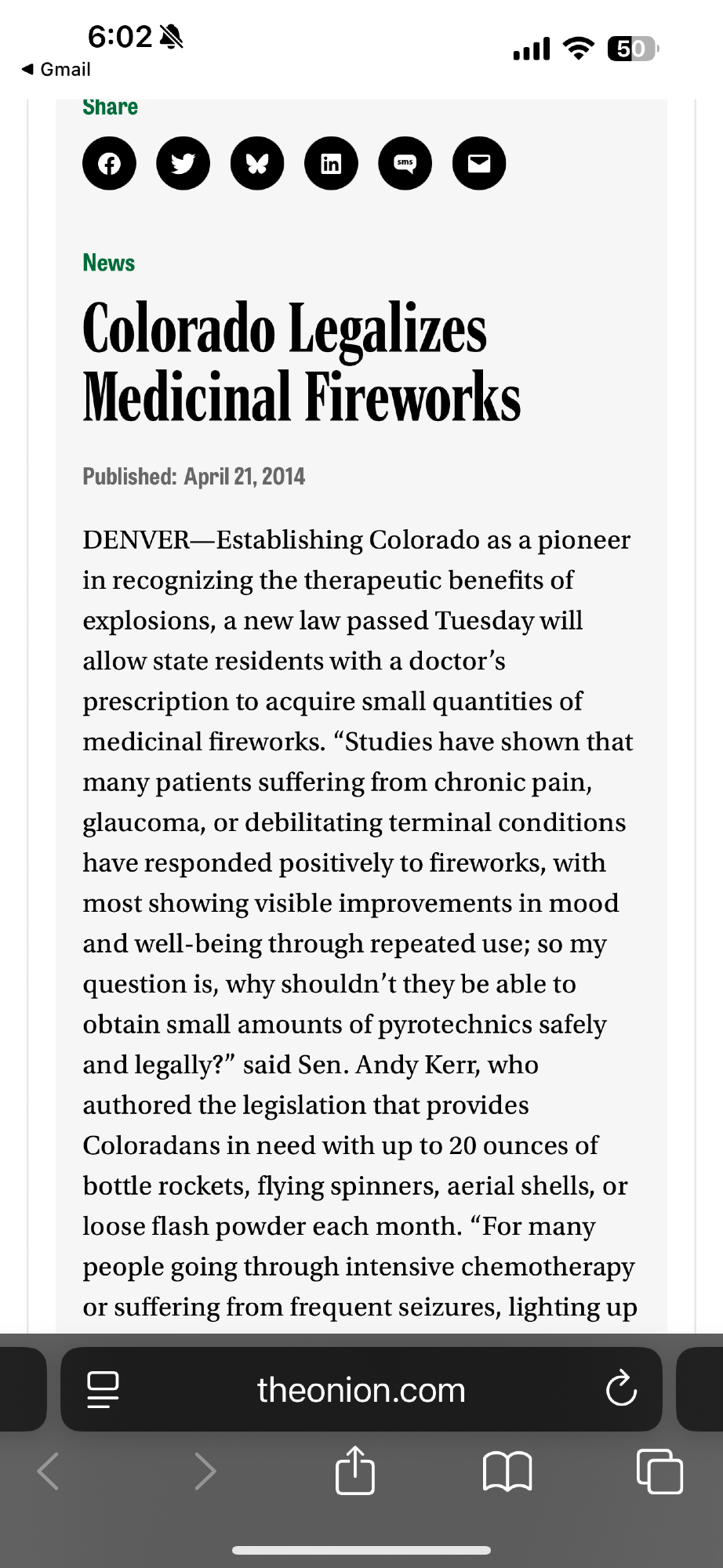Viewport: 723px width, 1568px height.
Task: Show all open tabs
Action: (659, 1471)
